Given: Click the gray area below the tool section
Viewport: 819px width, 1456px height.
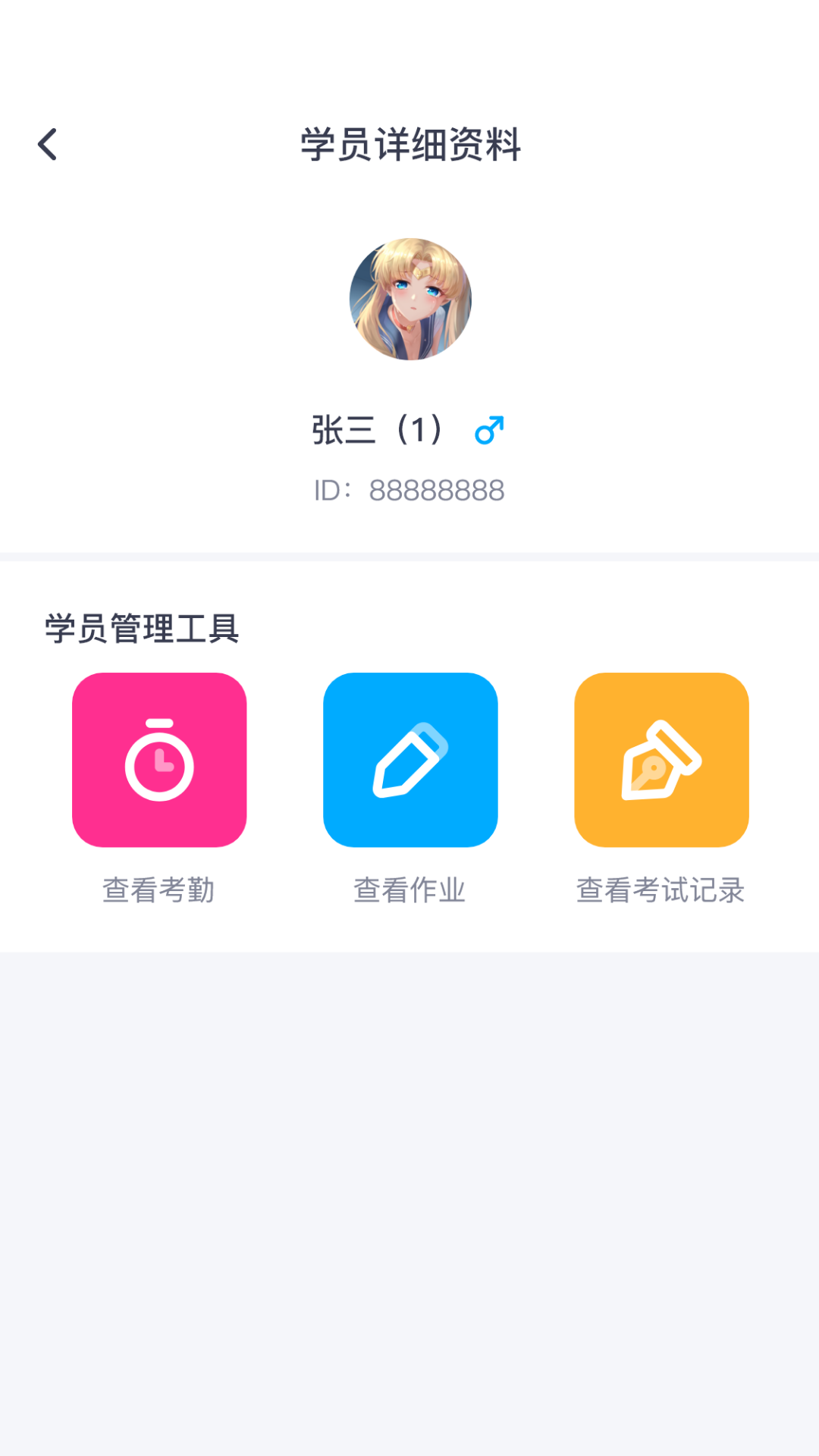Looking at the screenshot, I should point(409,1137).
